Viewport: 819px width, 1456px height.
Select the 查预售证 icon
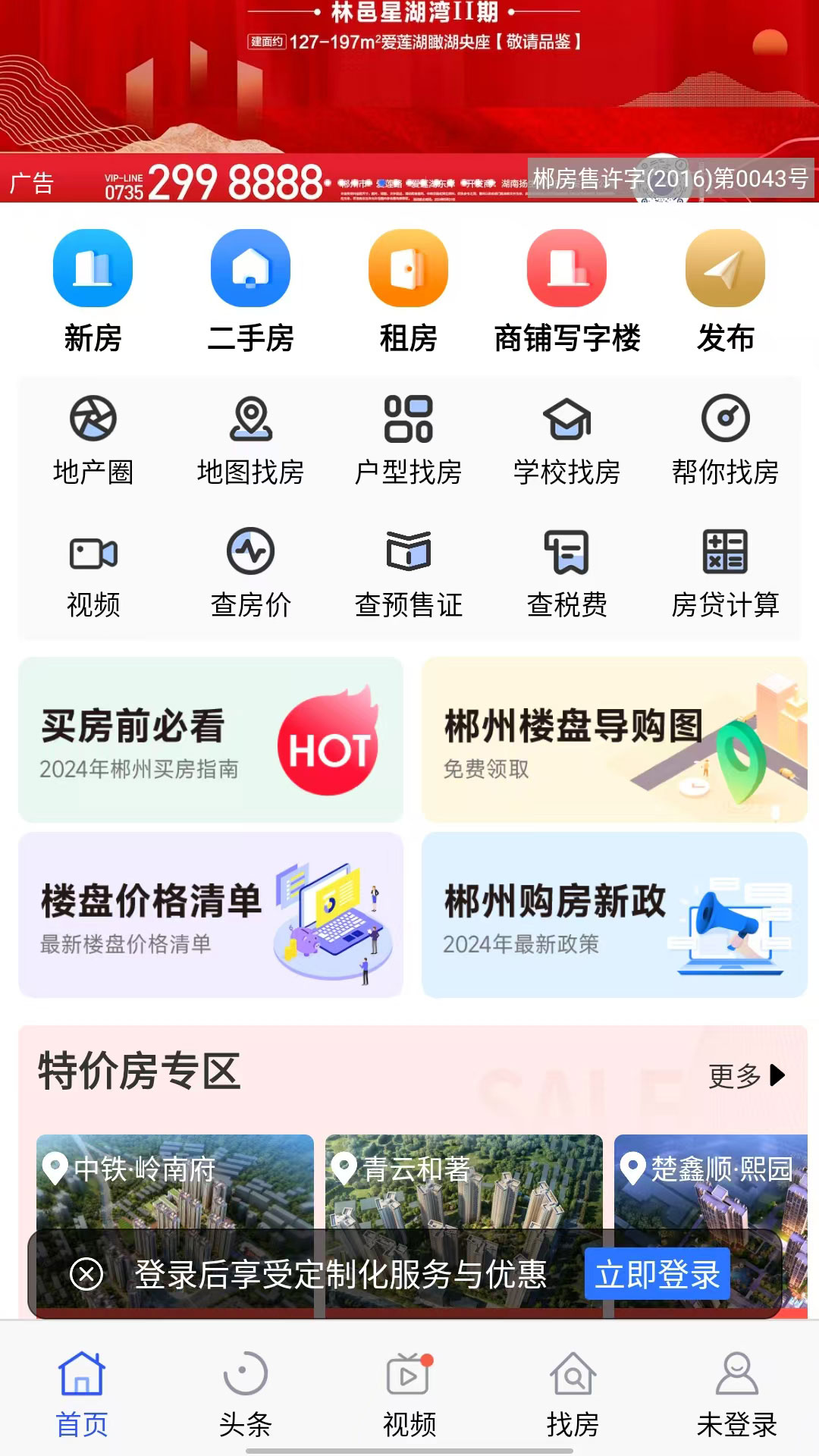(x=407, y=573)
